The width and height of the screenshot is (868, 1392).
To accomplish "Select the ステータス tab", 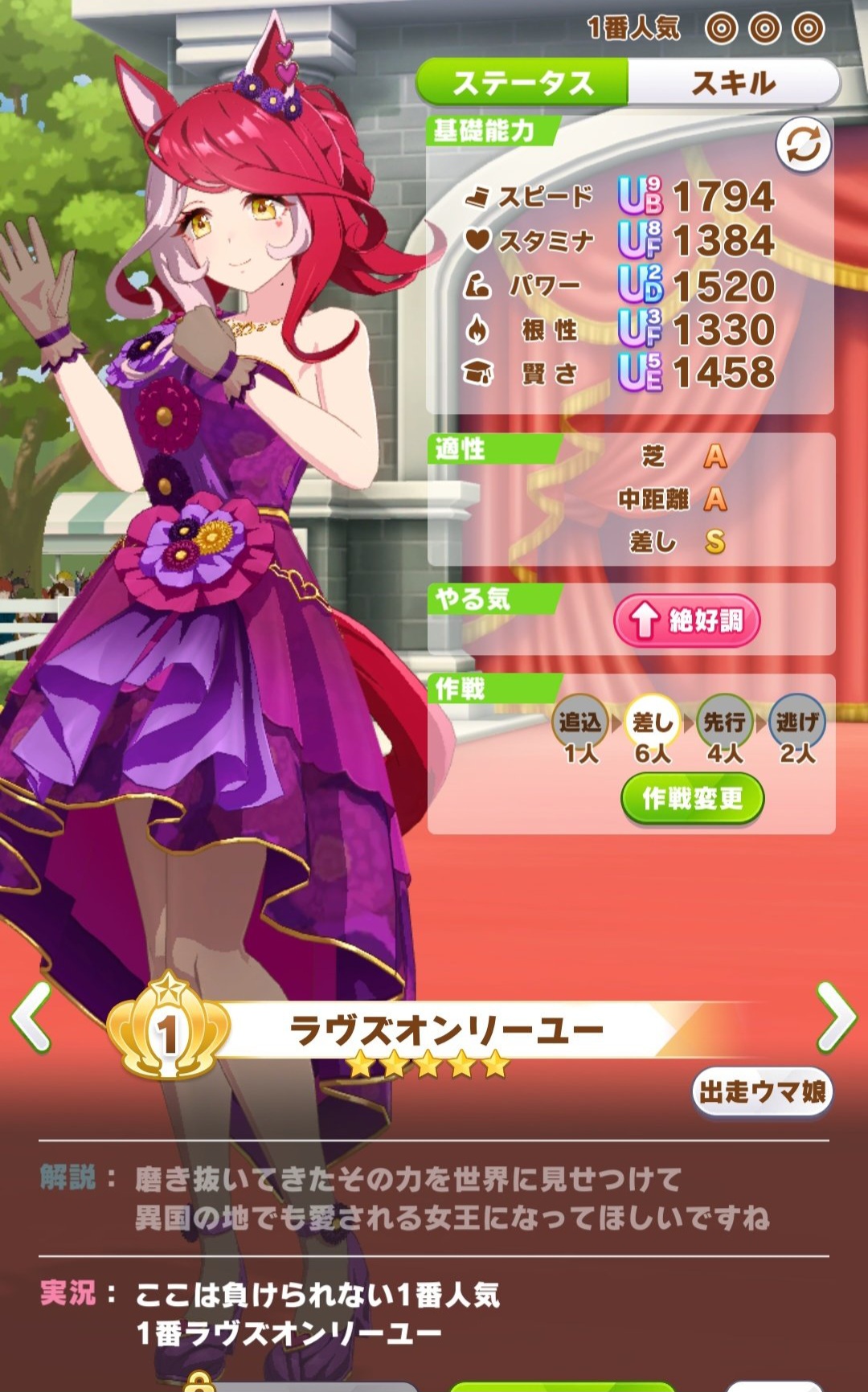I will tap(523, 83).
